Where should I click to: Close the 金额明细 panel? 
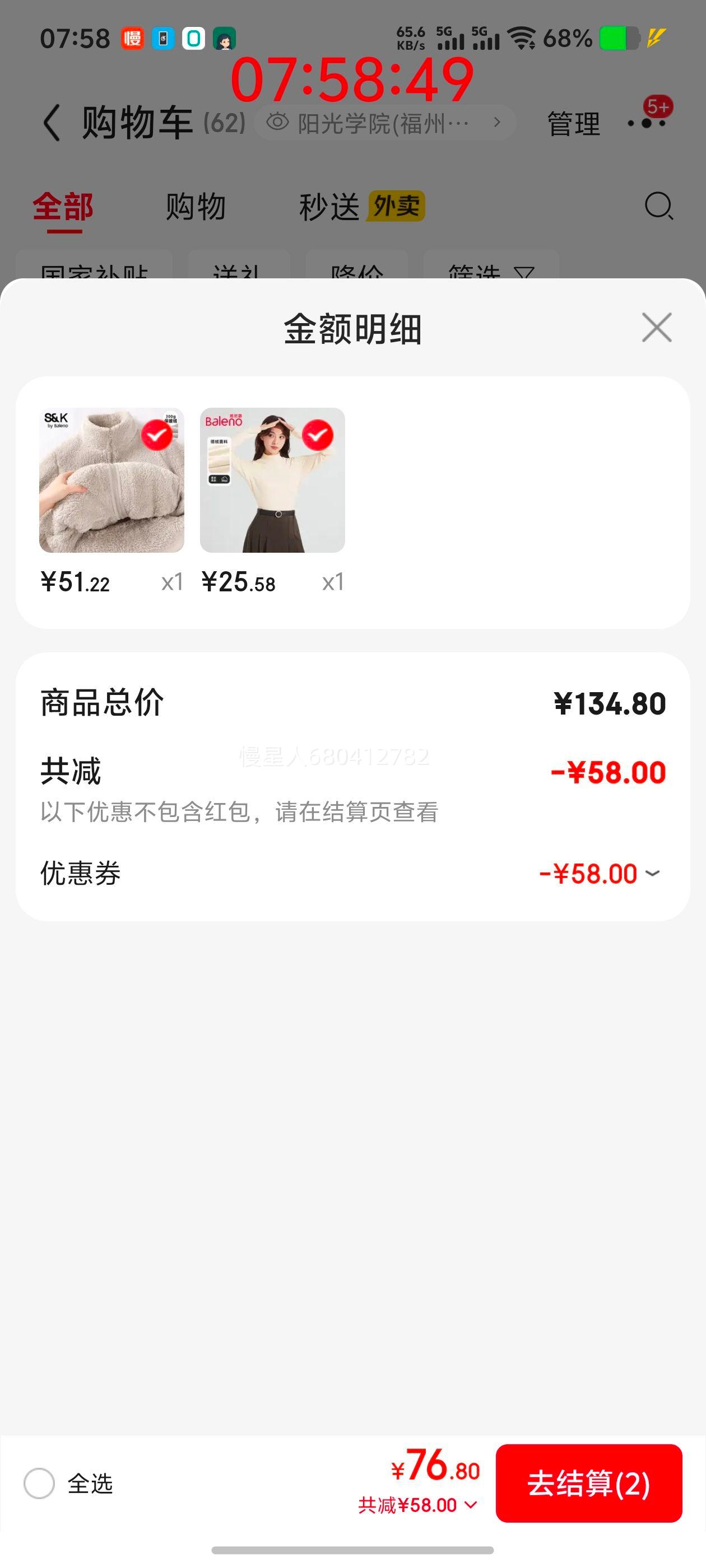point(656,328)
